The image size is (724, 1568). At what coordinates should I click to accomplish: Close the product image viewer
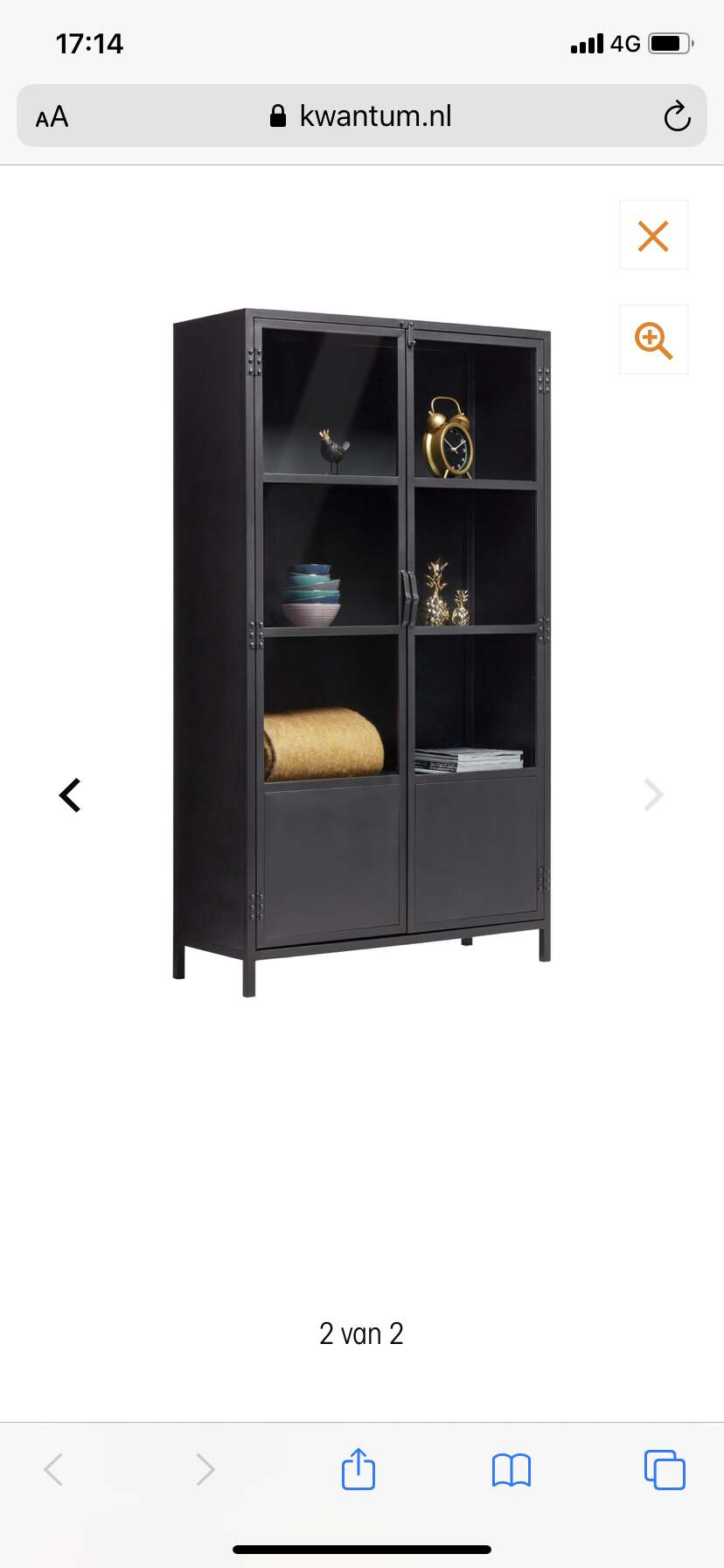653,235
